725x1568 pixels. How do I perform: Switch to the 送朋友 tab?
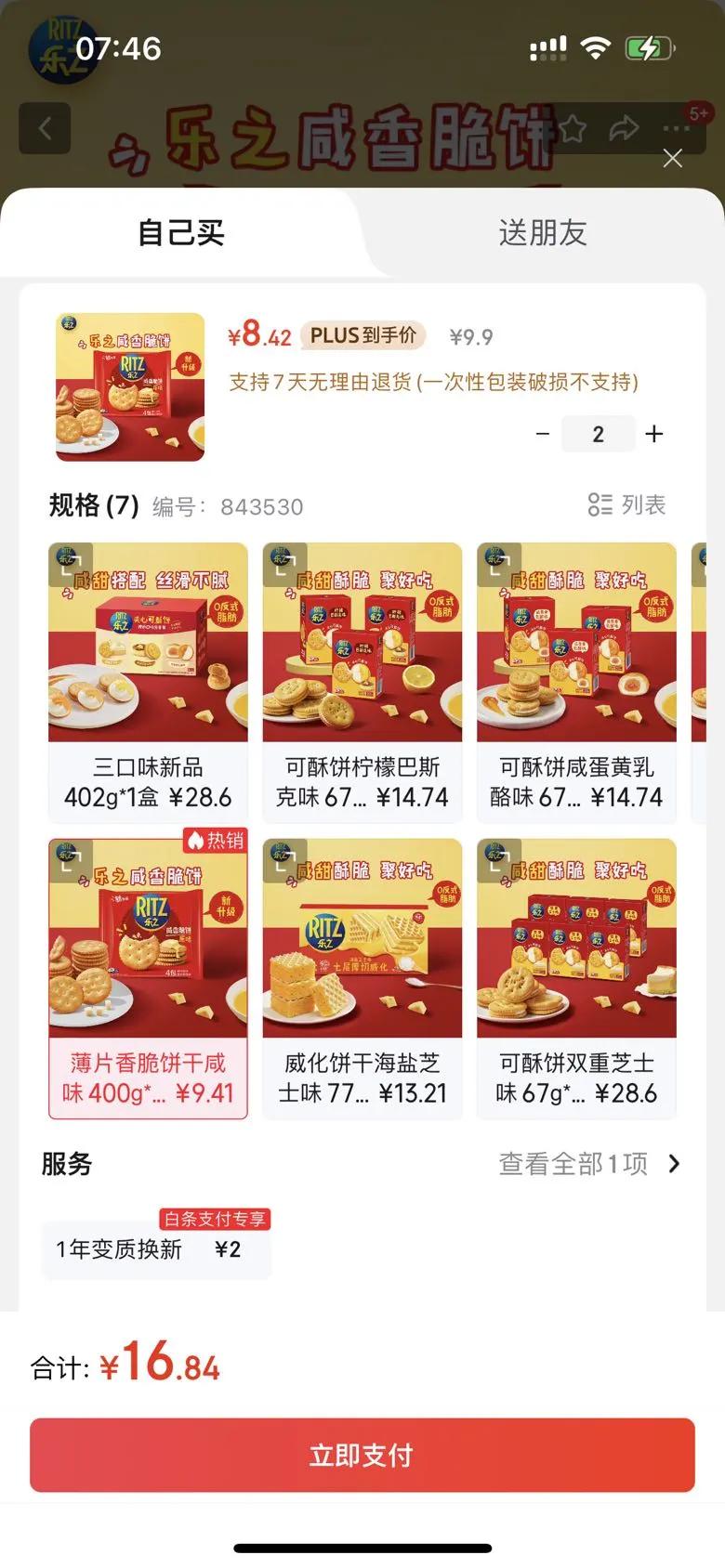point(543,232)
